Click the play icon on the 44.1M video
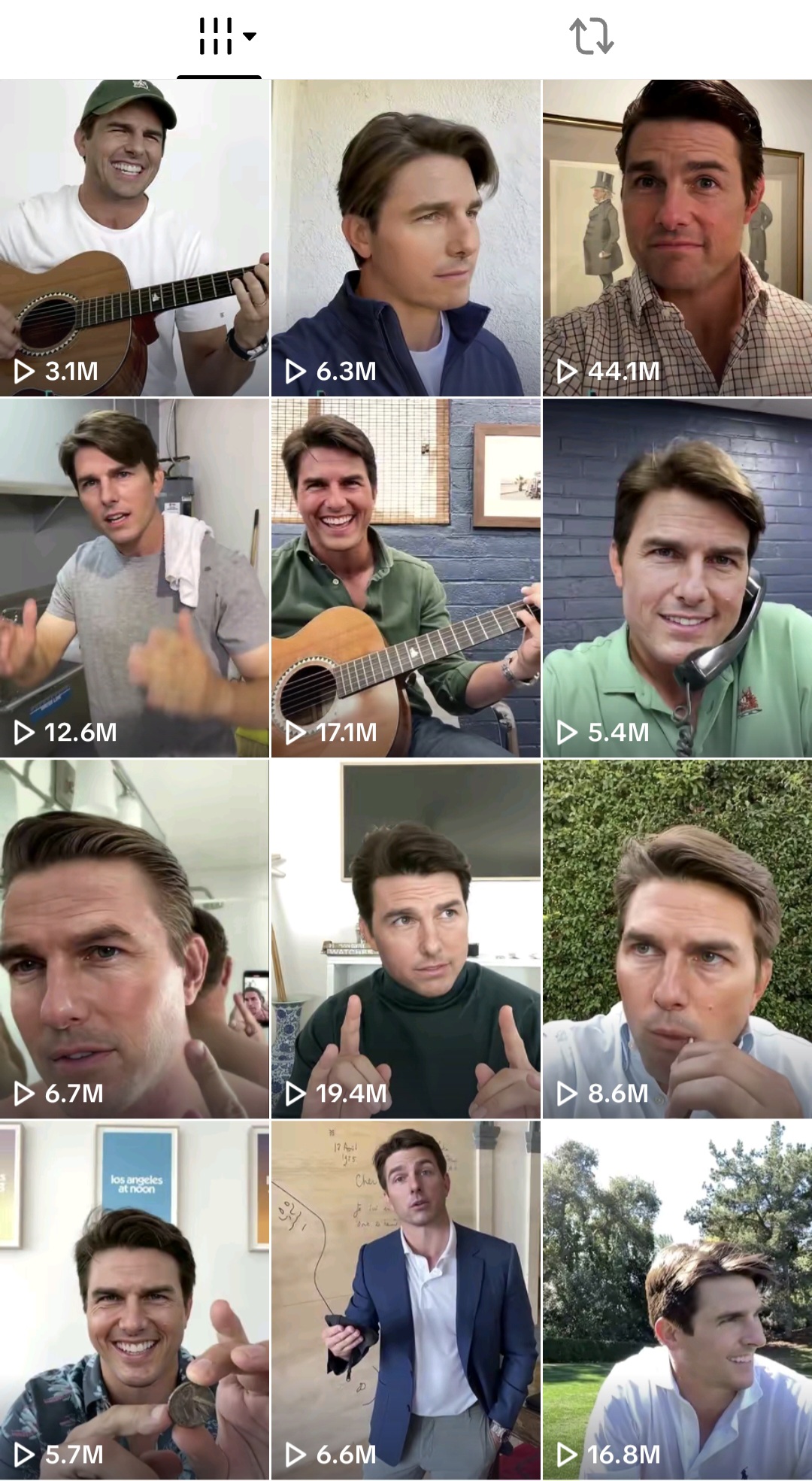The height and width of the screenshot is (1481, 812). (x=565, y=370)
